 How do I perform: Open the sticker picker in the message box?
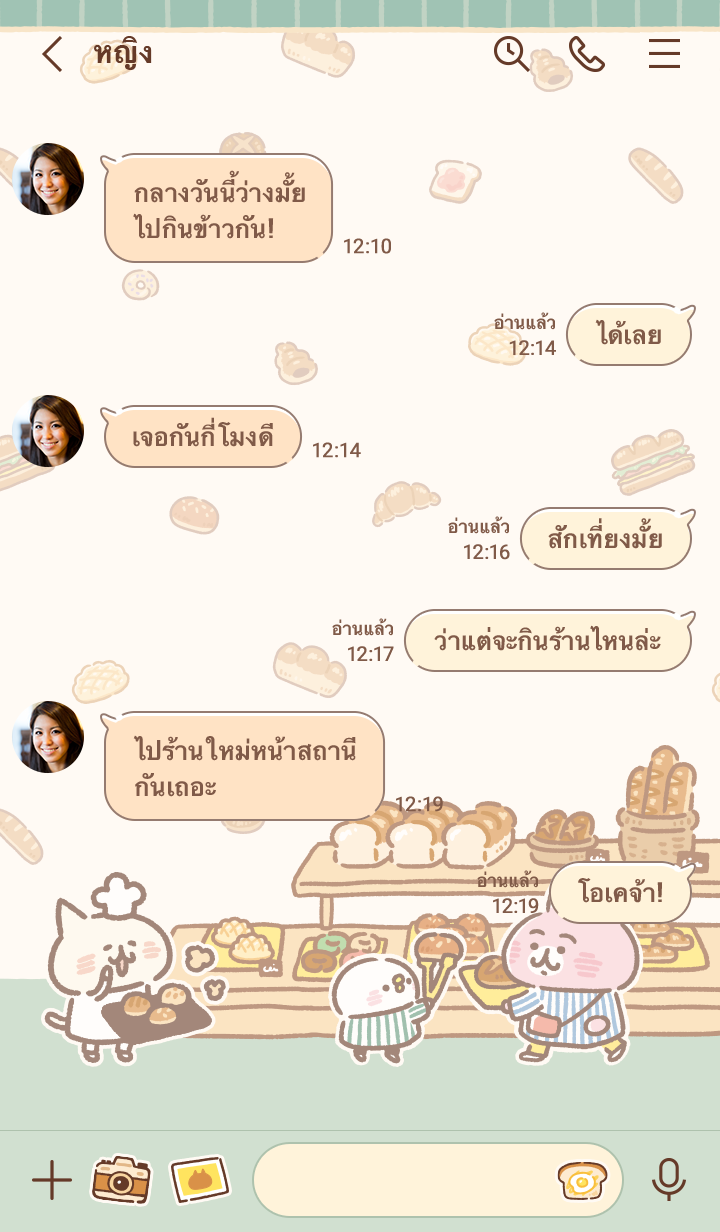[x=582, y=1181]
